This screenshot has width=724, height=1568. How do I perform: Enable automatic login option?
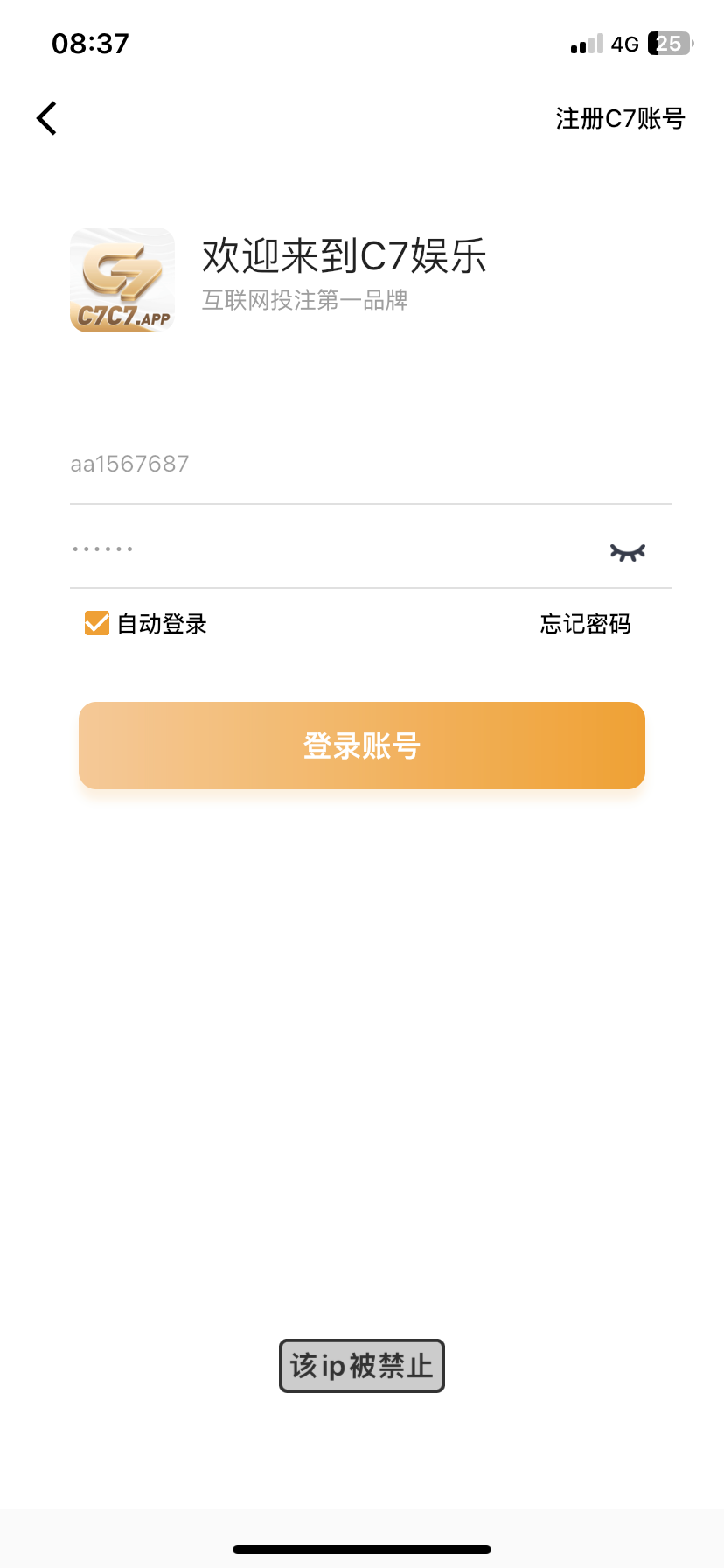coord(95,622)
